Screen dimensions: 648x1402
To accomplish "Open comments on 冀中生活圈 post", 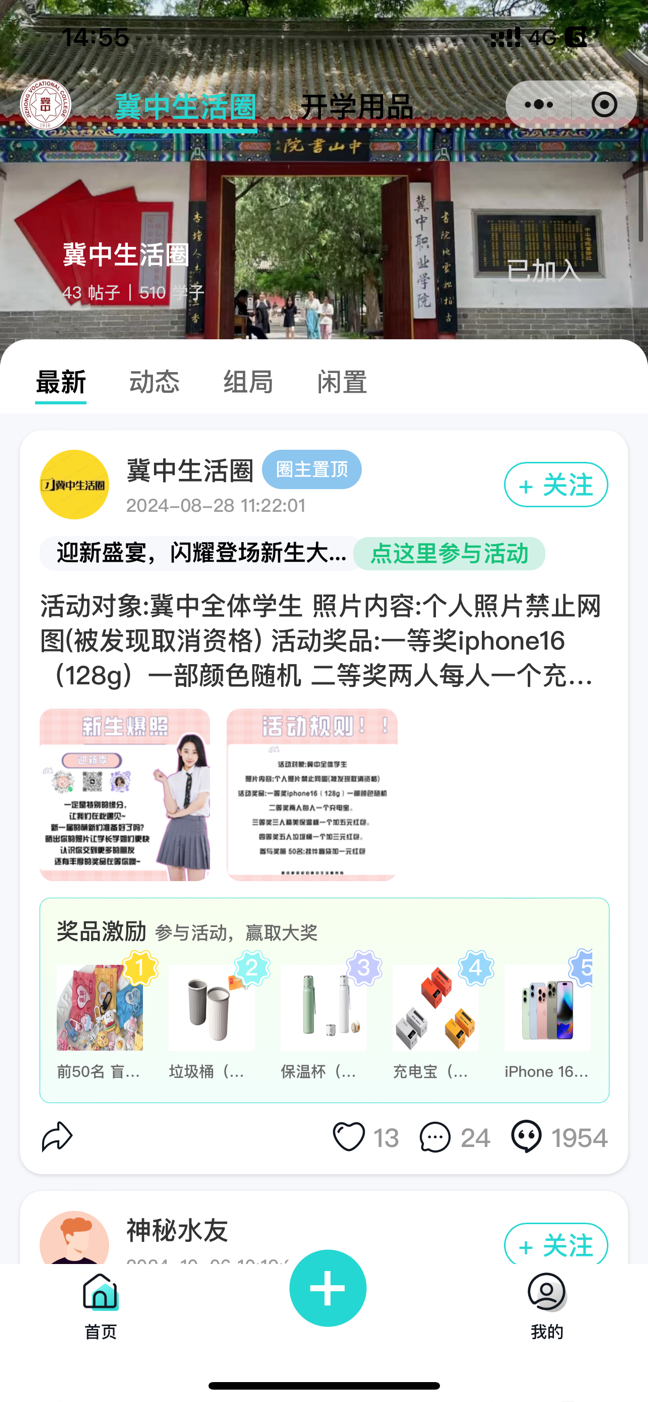I will (x=435, y=1137).
